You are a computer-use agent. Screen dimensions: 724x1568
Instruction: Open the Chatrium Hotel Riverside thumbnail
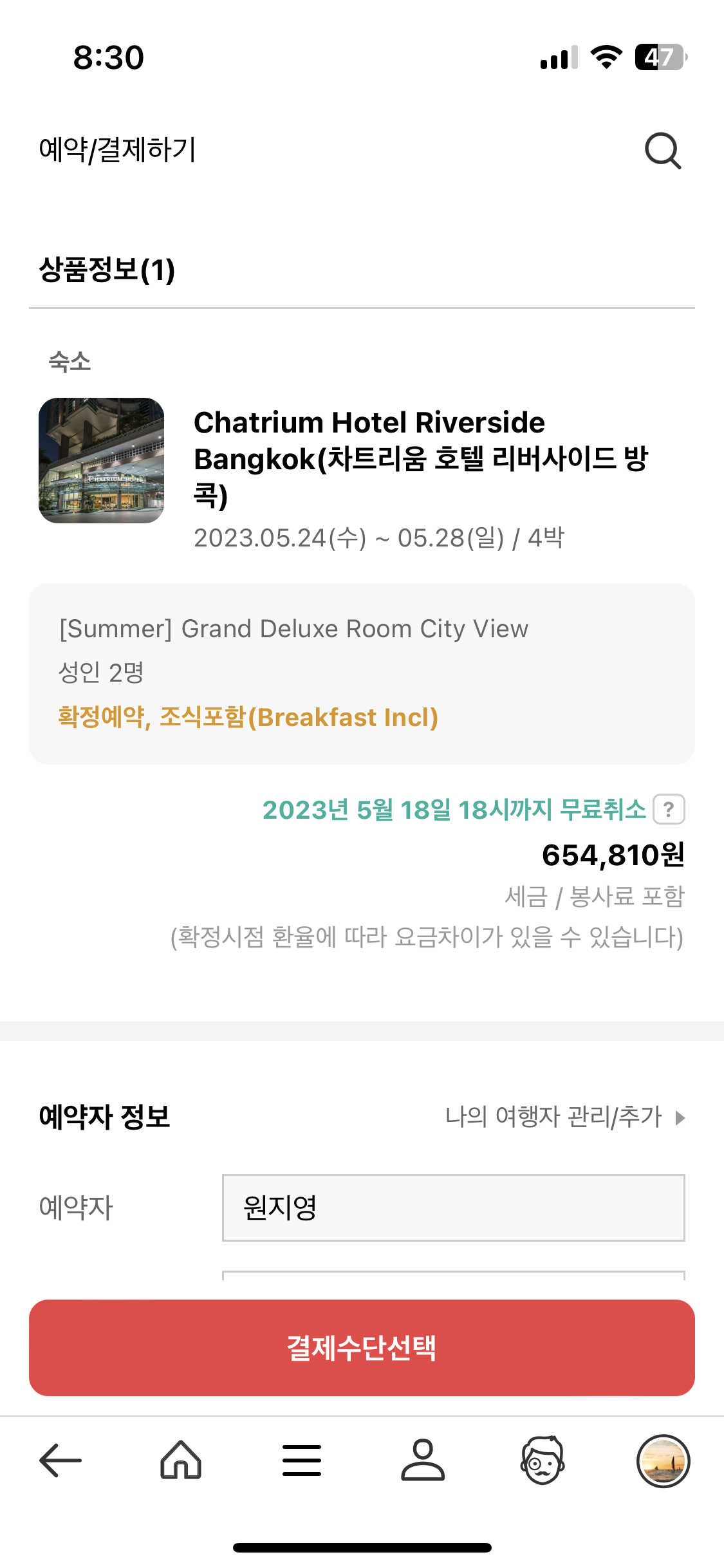tap(102, 460)
